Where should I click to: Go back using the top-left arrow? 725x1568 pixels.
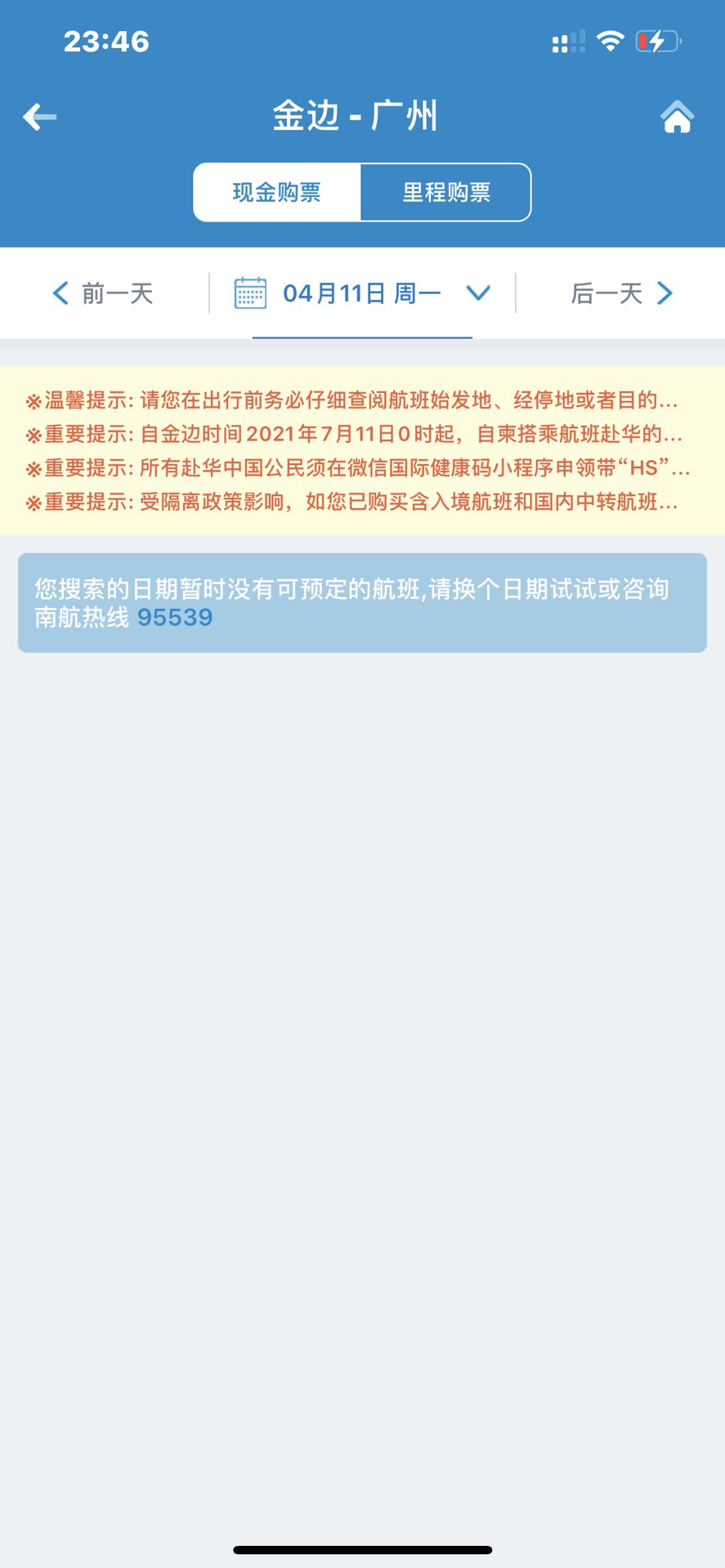[39, 117]
